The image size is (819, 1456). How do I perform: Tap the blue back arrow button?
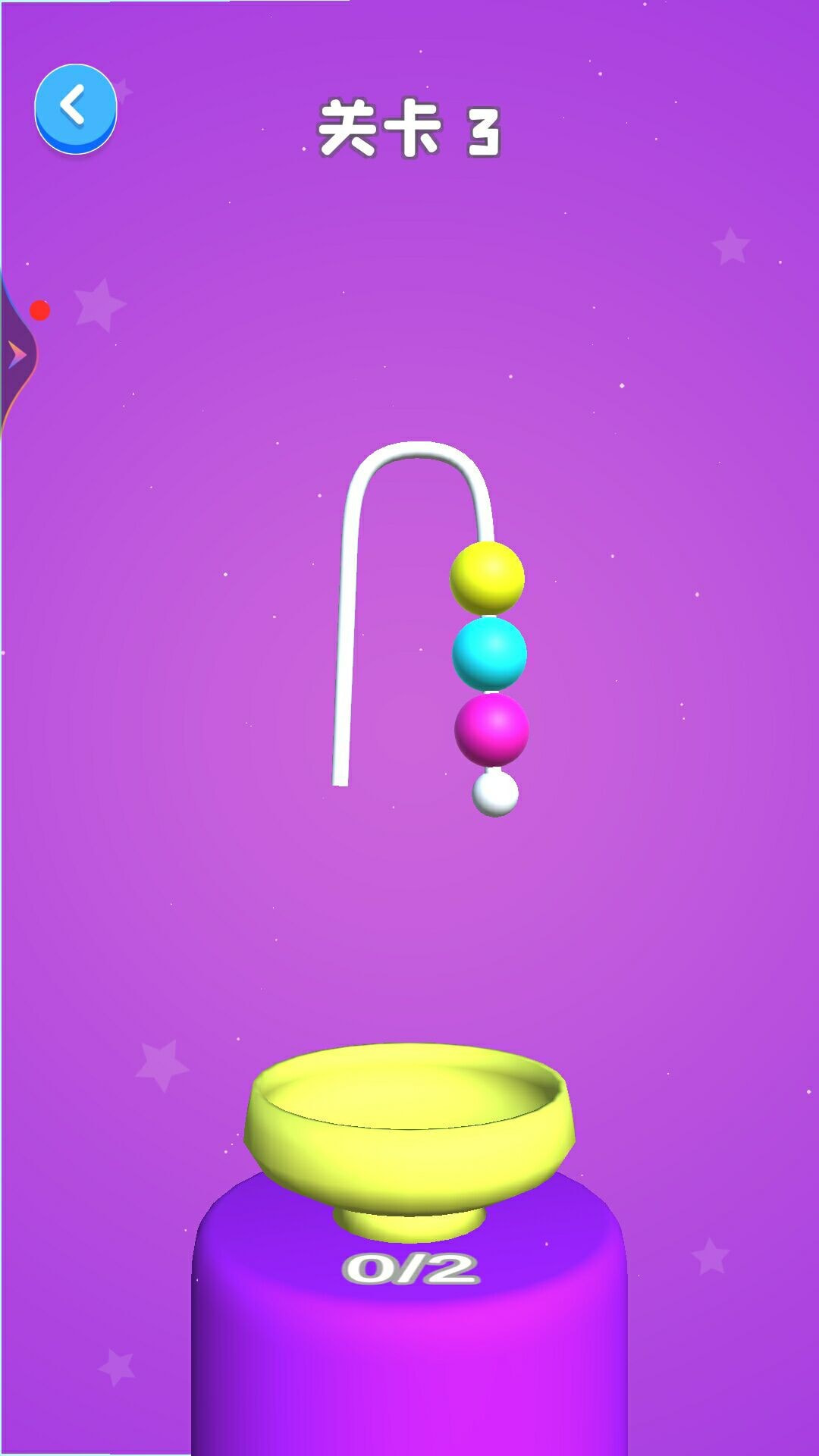point(75,108)
